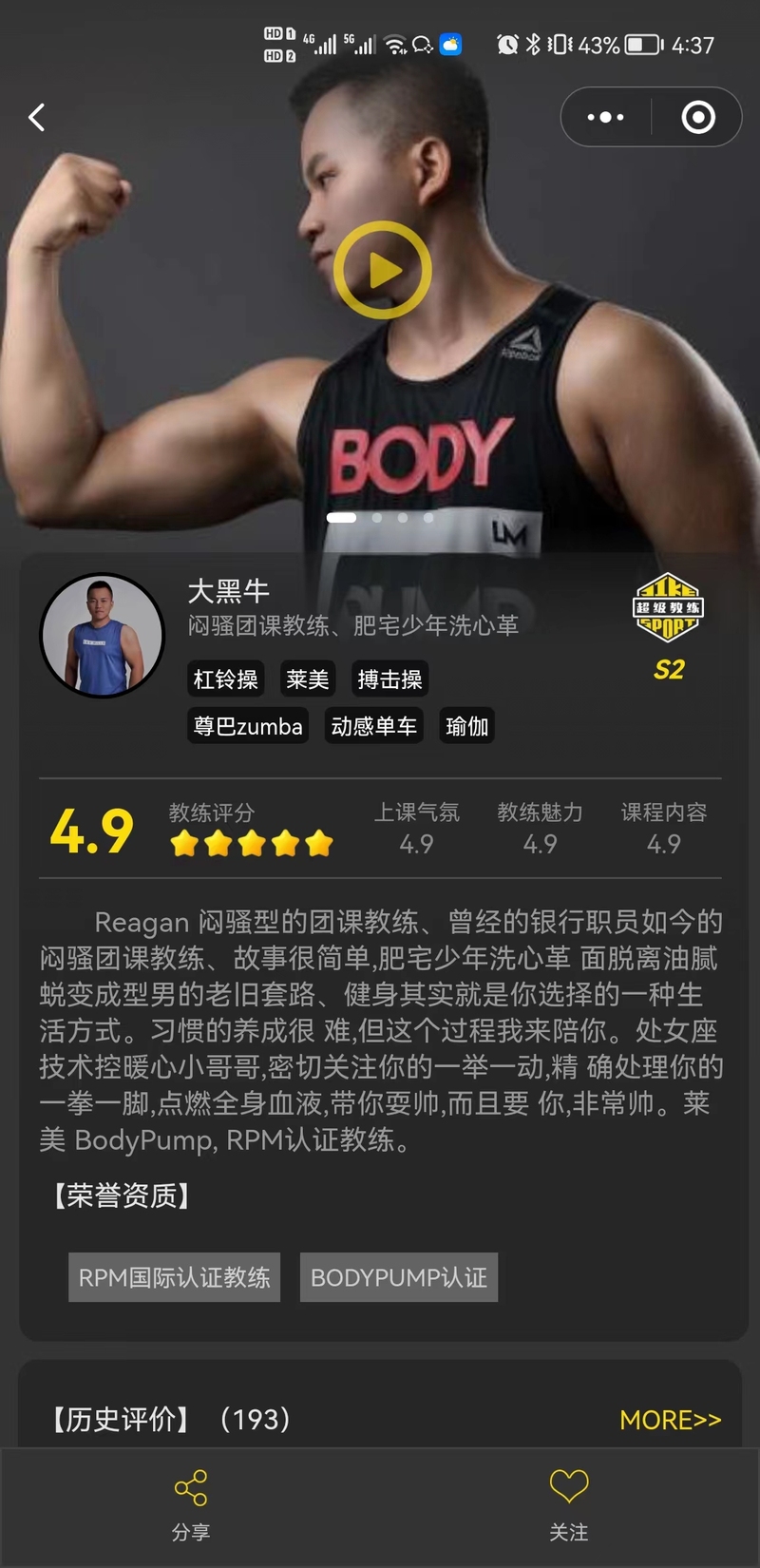This screenshot has height=1568, width=760.
Task: Open the BODYPUMP认证 certificate
Action: 399,1277
